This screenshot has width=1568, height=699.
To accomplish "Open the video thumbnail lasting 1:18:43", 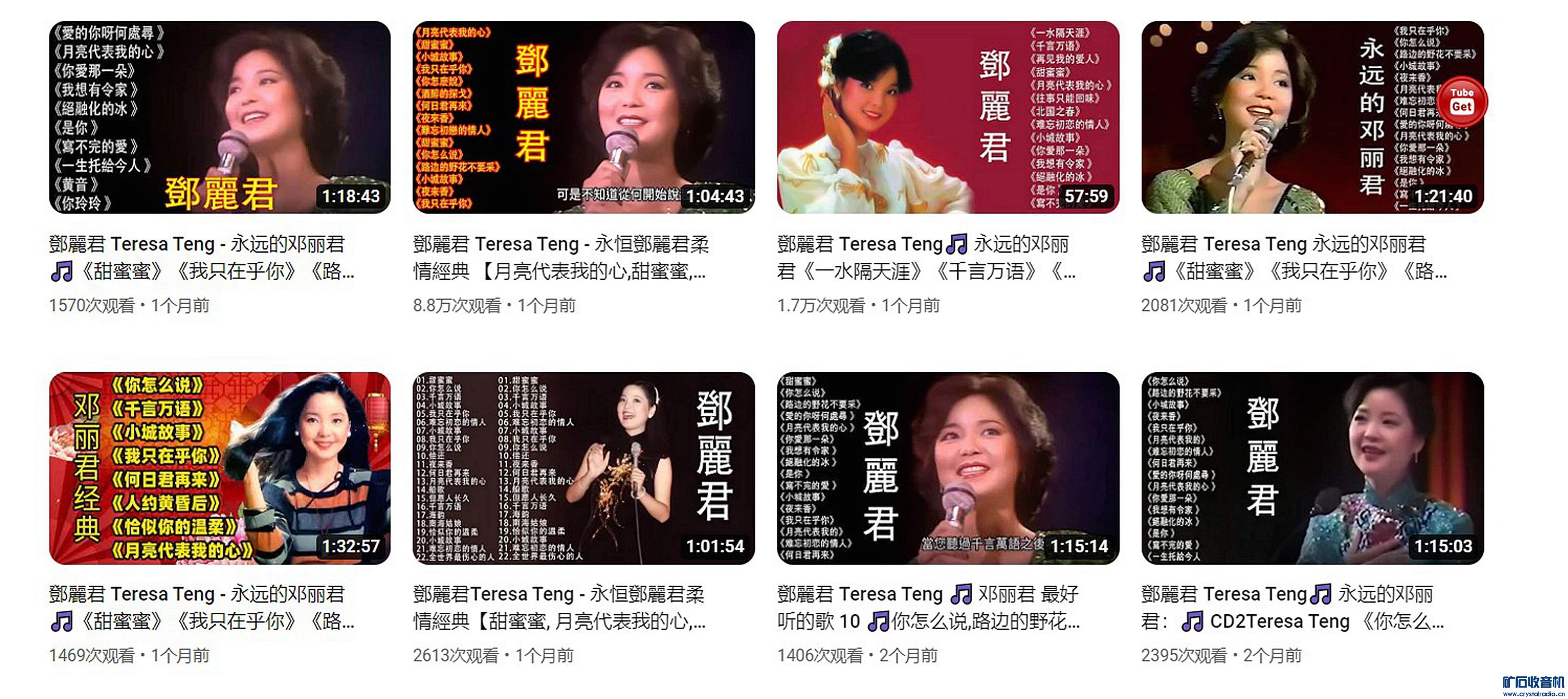I will (x=219, y=117).
